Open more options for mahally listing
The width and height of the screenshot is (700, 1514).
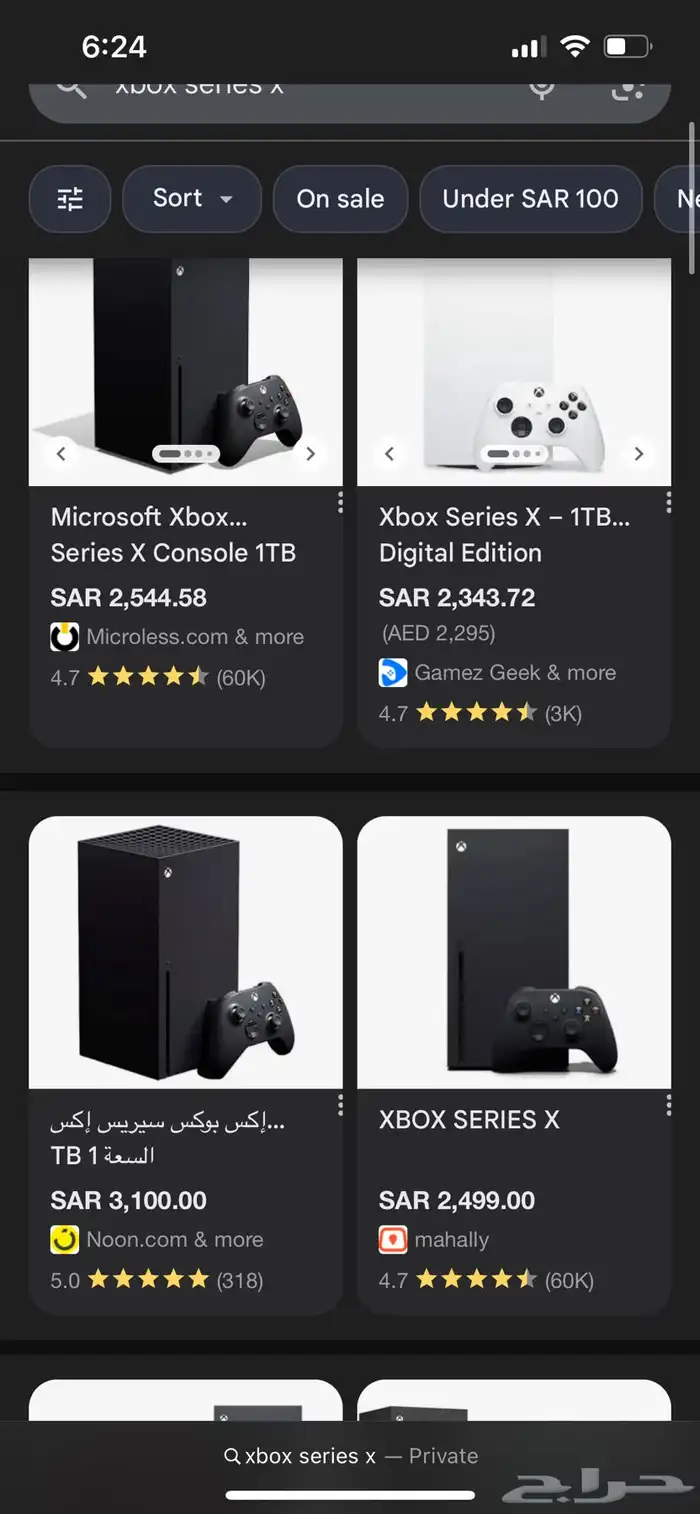(669, 1105)
